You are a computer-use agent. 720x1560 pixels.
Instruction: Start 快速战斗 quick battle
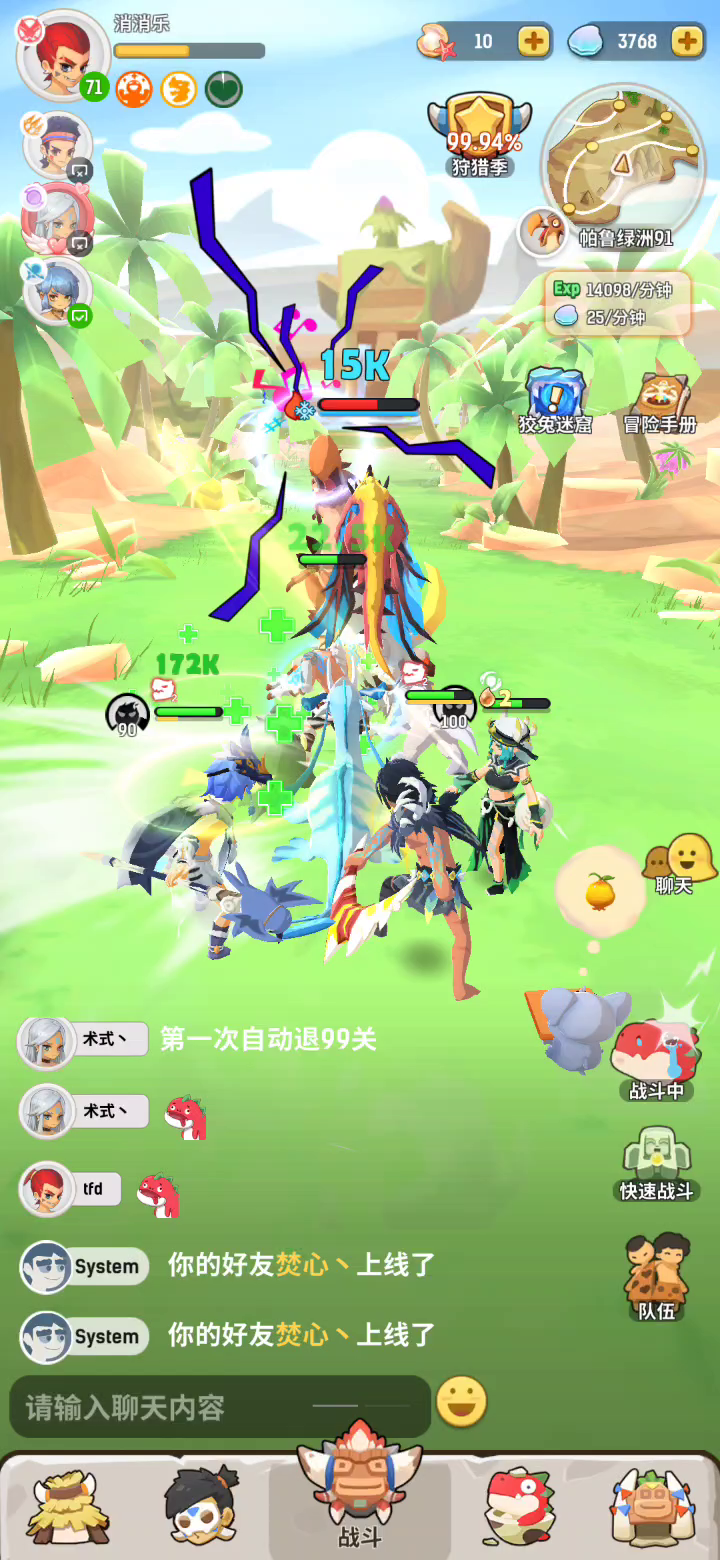pyautogui.click(x=656, y=1163)
